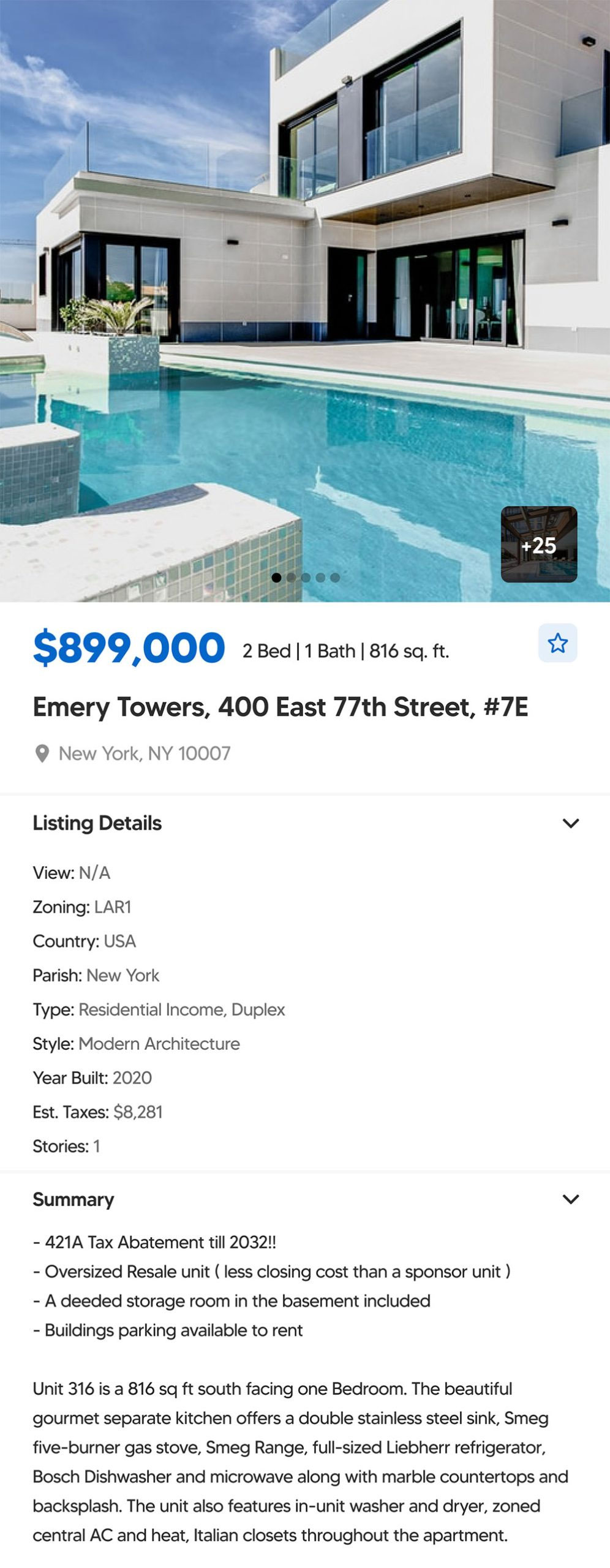This screenshot has height=1568, width=610.
Task: Collapse the Summary section
Action: coord(570,1199)
